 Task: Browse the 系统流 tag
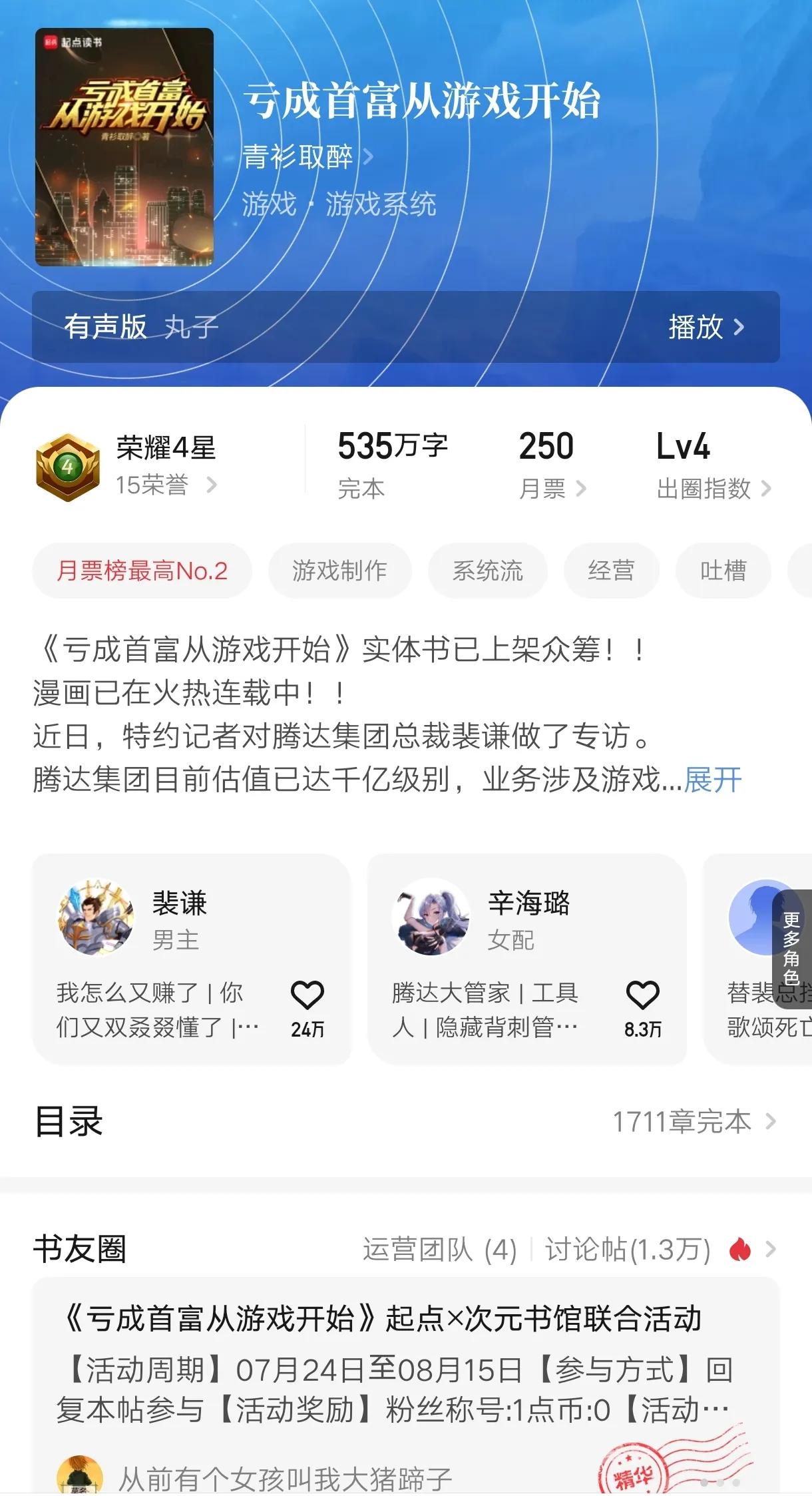487,571
